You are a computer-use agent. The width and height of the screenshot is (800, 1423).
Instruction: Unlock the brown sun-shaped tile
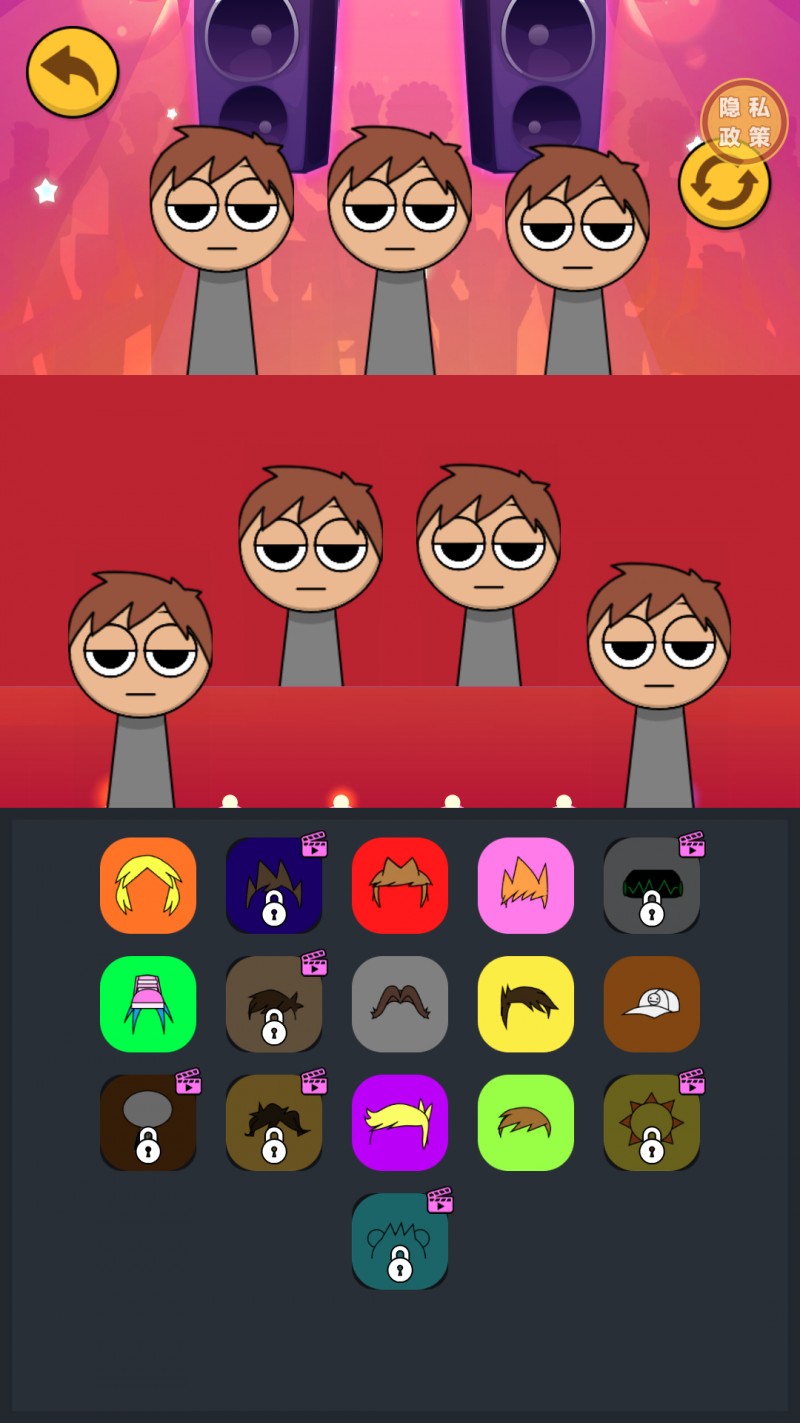click(652, 1122)
